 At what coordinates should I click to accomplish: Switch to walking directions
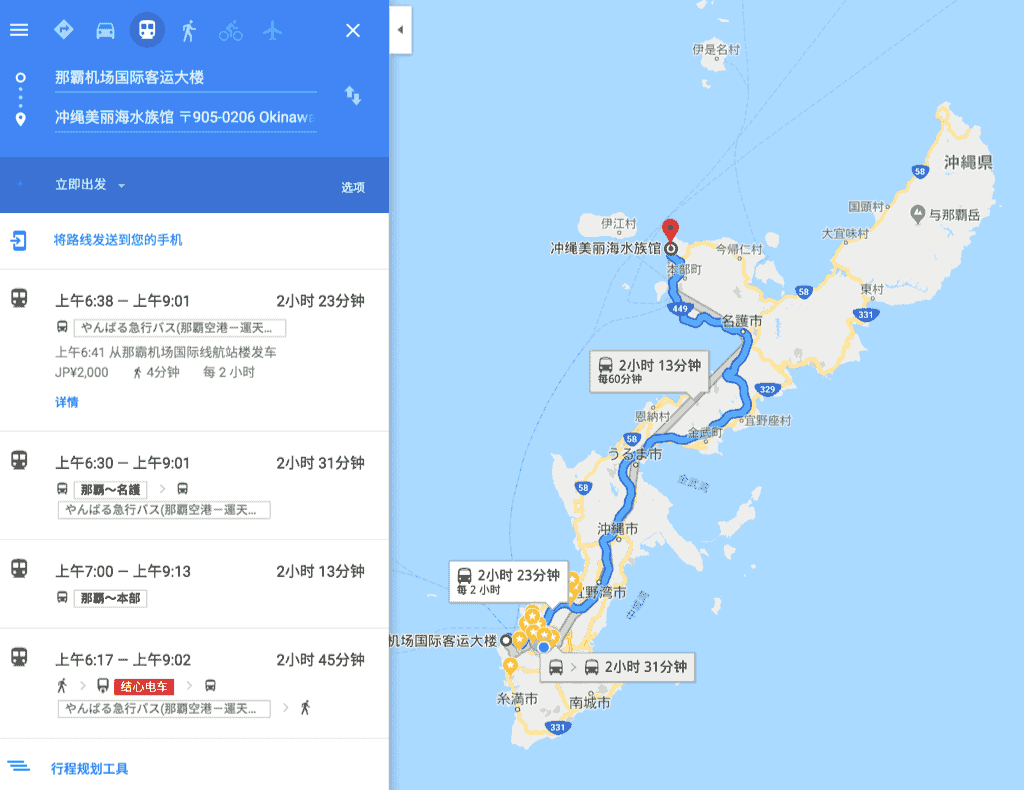point(188,30)
